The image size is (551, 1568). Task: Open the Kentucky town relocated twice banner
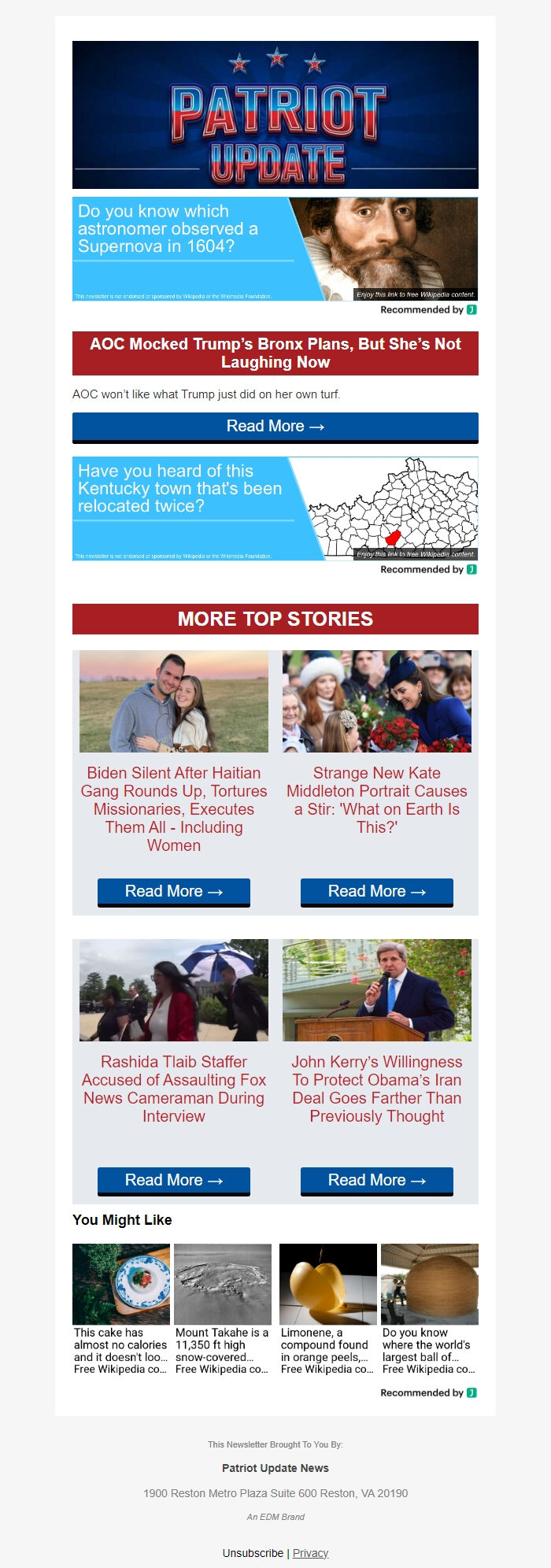(x=275, y=508)
